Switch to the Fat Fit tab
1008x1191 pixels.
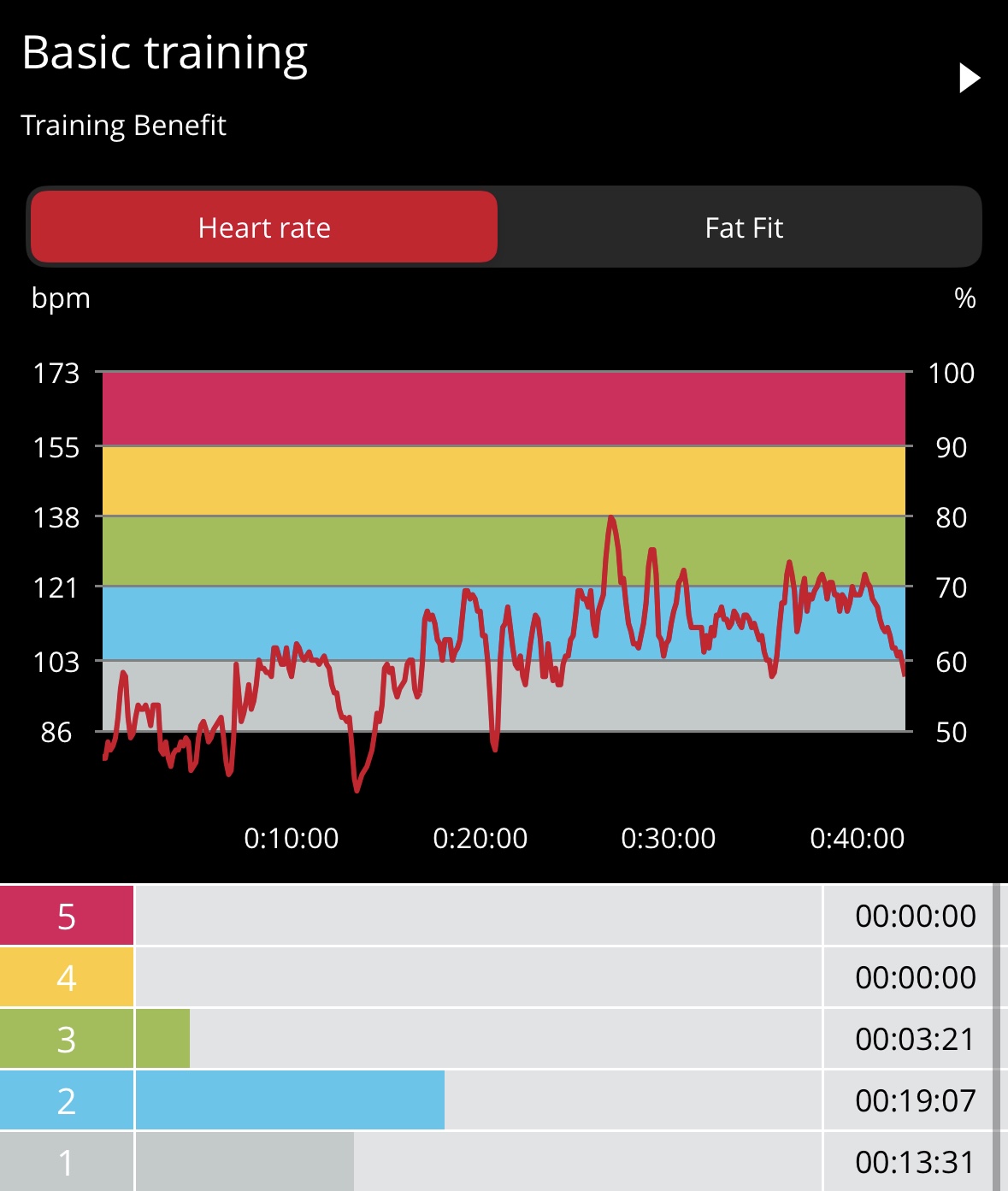point(743,227)
